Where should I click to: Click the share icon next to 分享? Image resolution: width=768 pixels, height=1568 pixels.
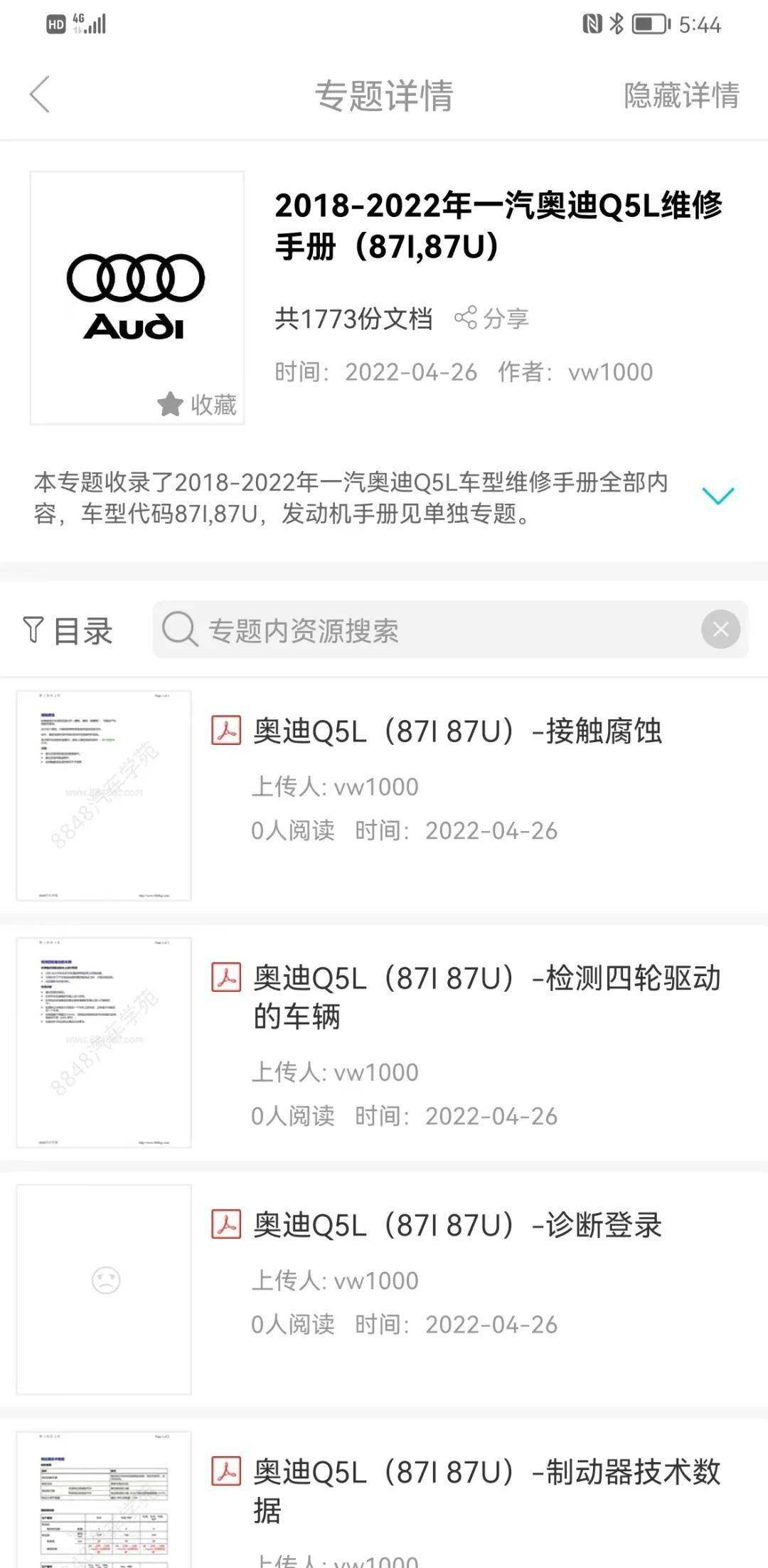pyautogui.click(x=469, y=318)
